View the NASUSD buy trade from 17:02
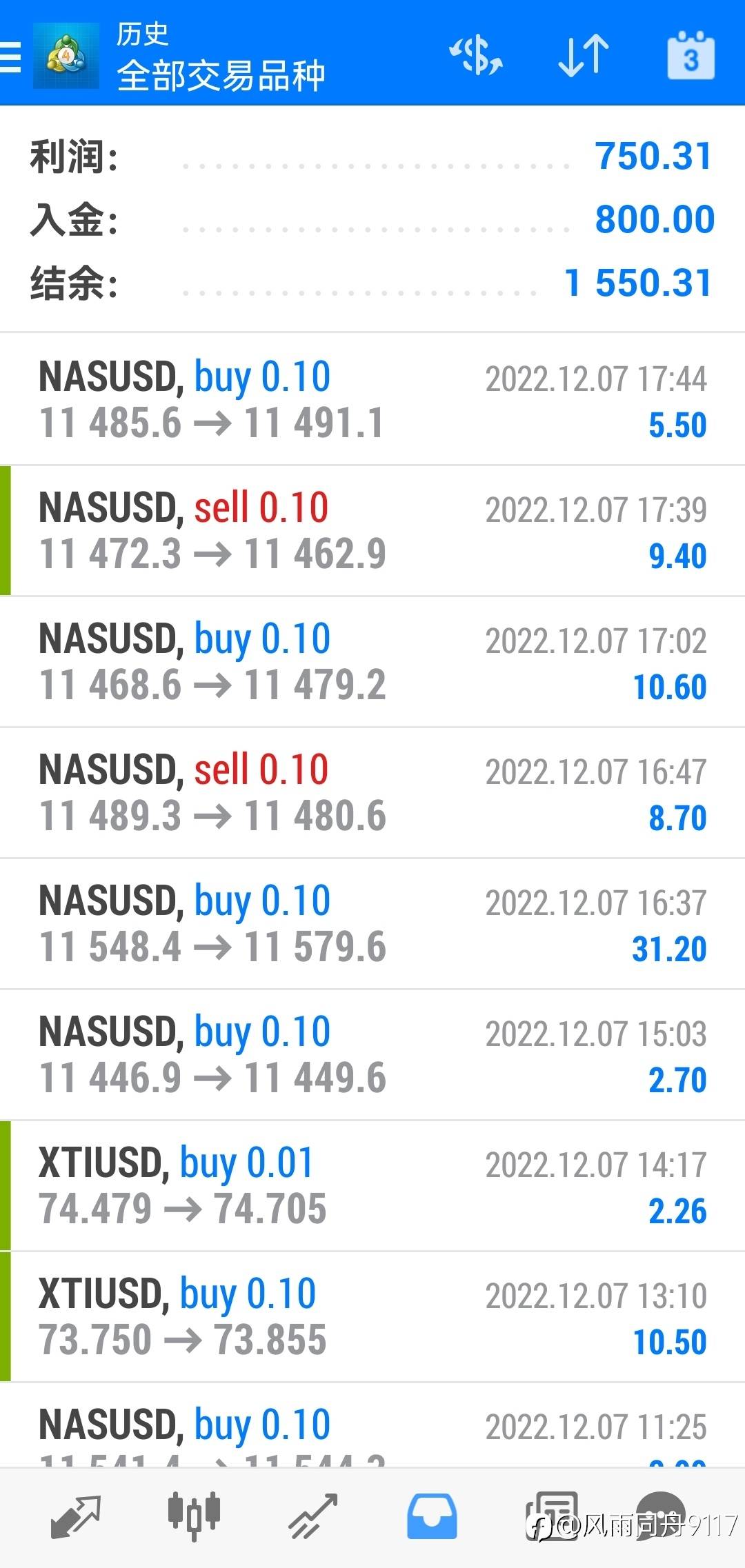The width and height of the screenshot is (745, 1568). [x=372, y=662]
